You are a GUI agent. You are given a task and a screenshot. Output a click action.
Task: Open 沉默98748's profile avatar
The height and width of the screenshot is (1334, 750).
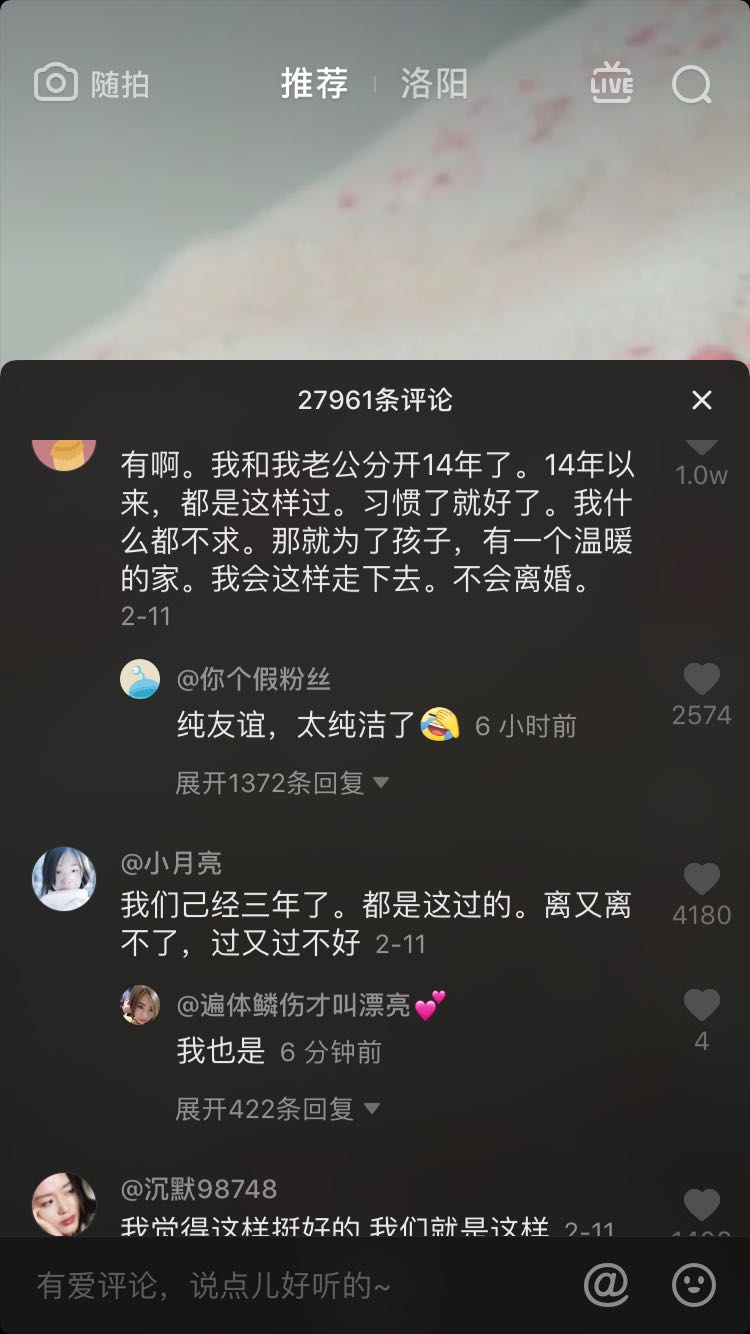tap(64, 1203)
